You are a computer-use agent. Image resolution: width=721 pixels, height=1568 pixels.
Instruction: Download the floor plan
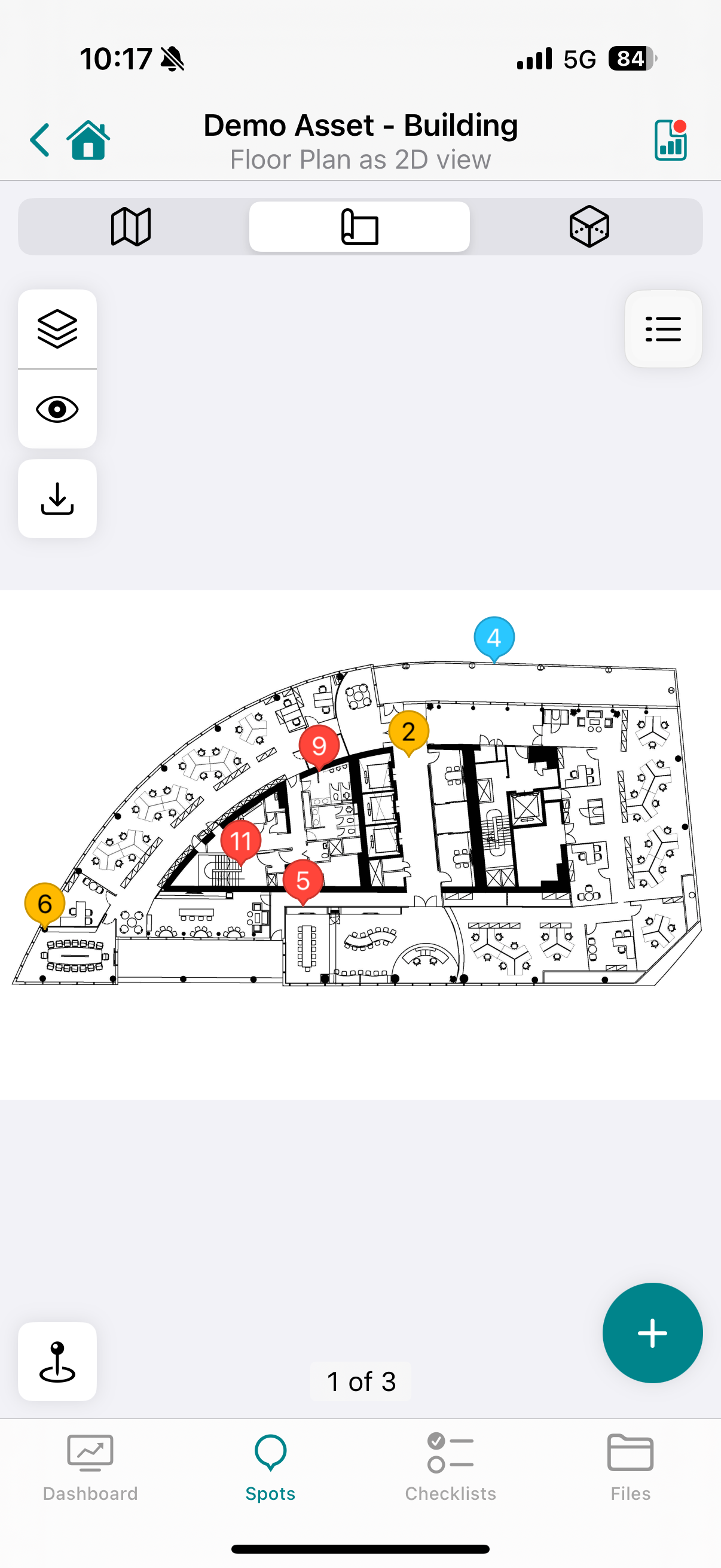pyautogui.click(x=57, y=499)
